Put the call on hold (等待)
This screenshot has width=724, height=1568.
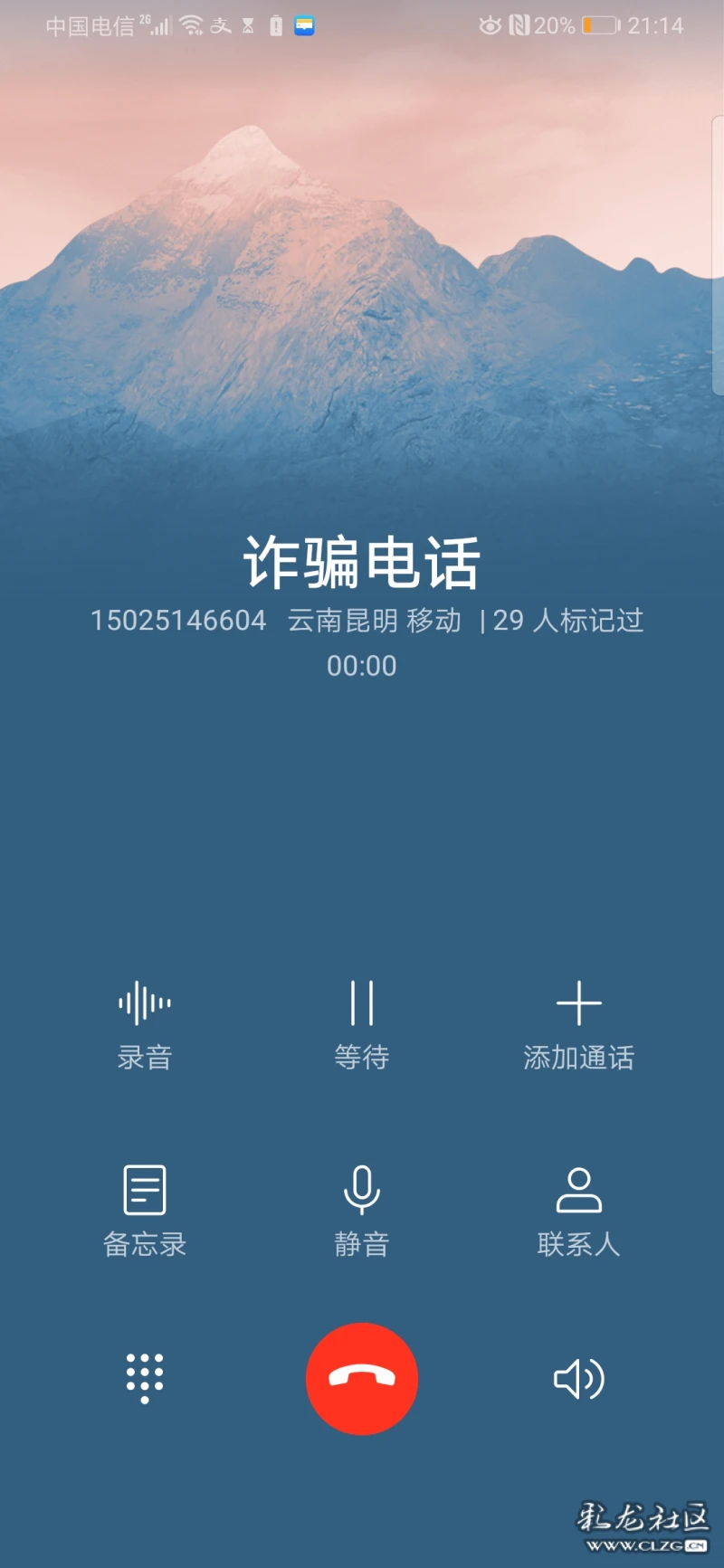click(362, 1025)
